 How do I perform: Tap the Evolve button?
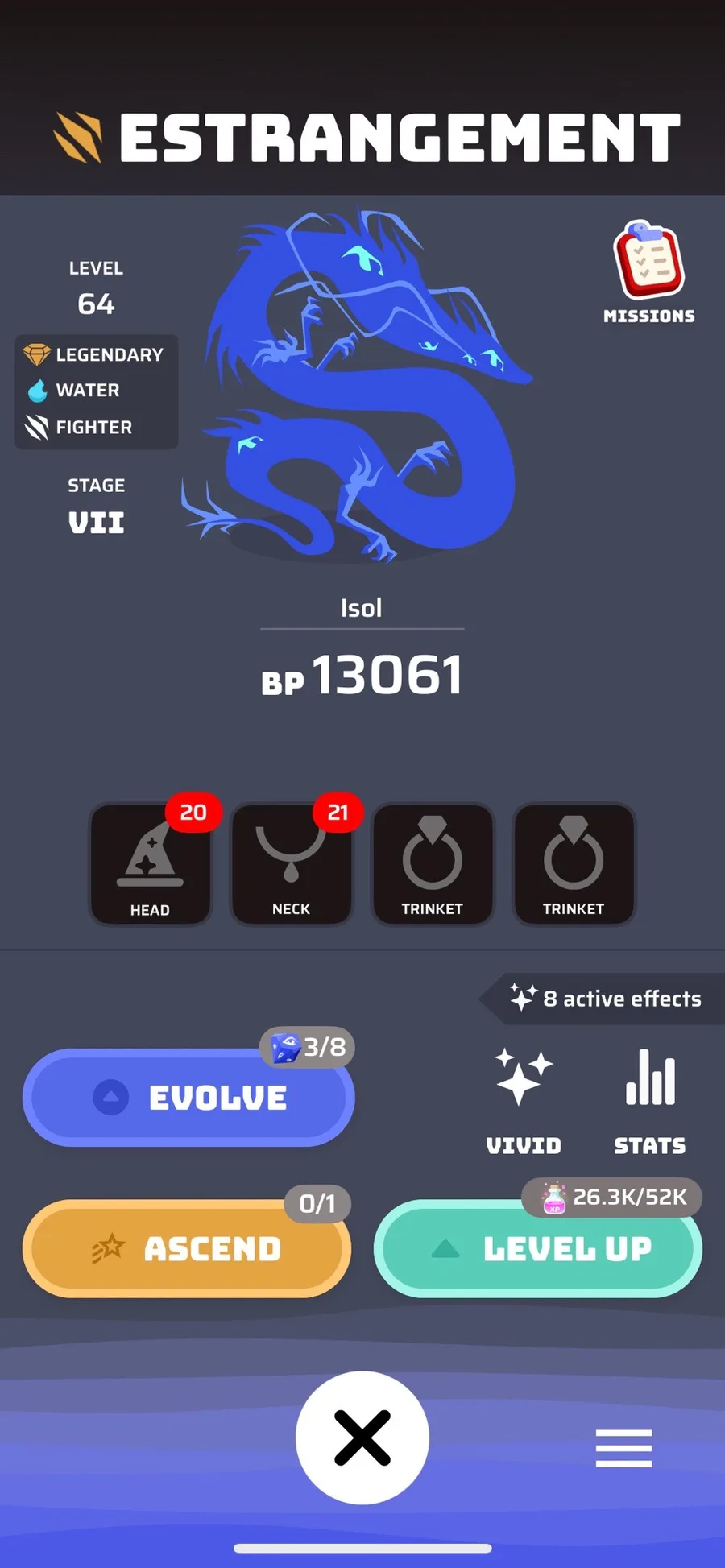pos(188,1098)
